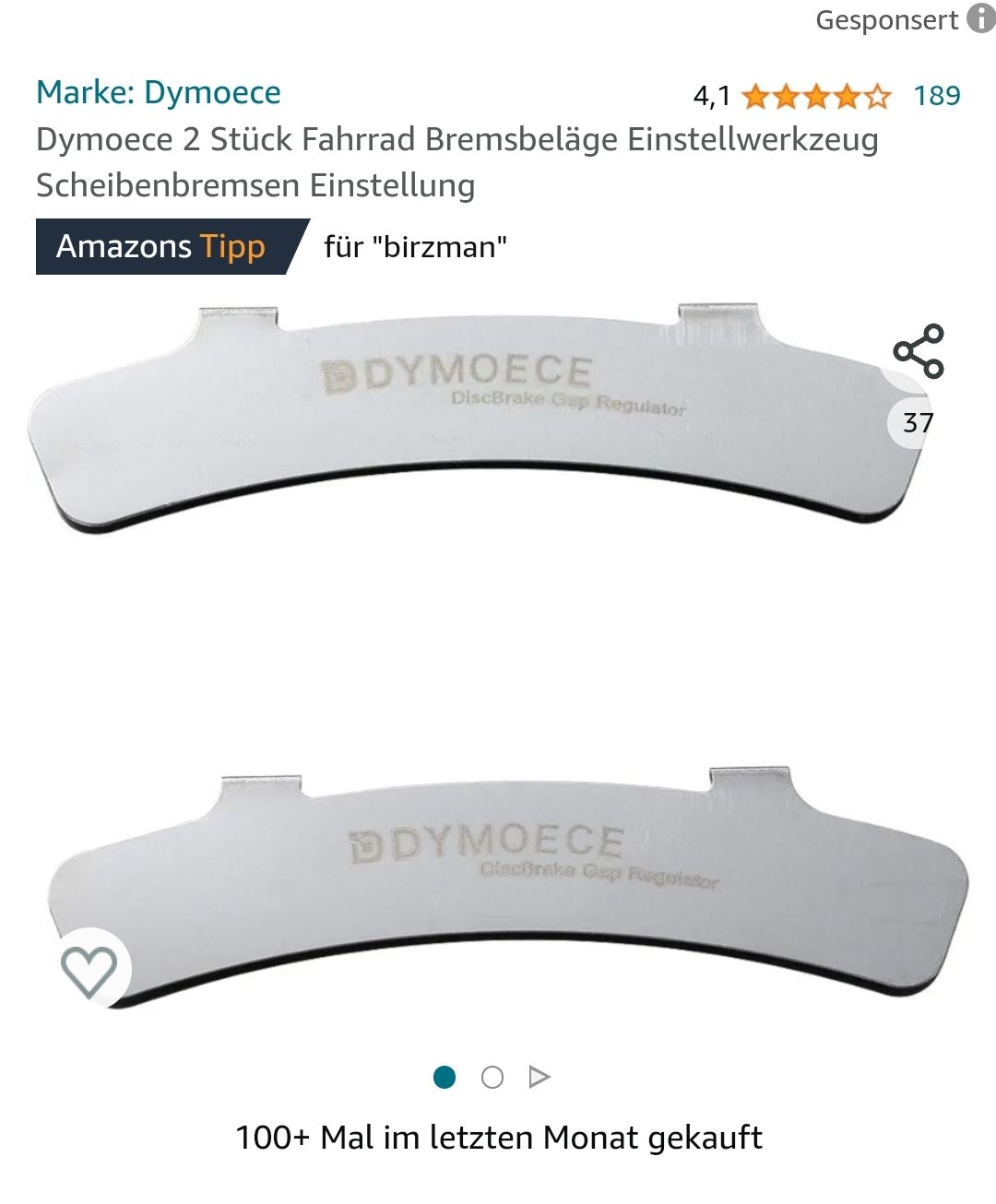Add product to wish list with heart
Image resolution: width=996 pixels, height=1204 pixels.
[x=89, y=970]
